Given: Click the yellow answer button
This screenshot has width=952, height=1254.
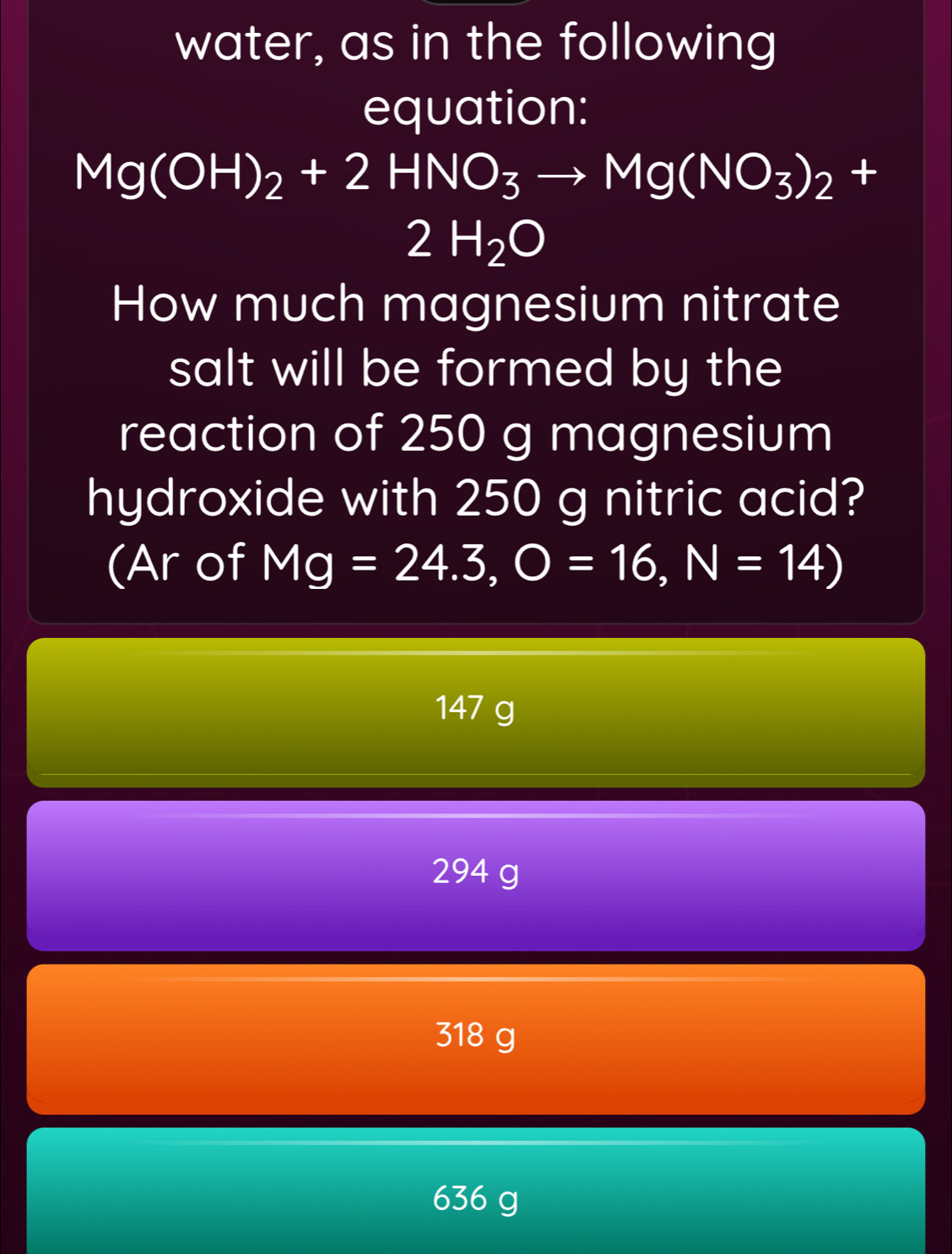Looking at the screenshot, I should (475, 710).
